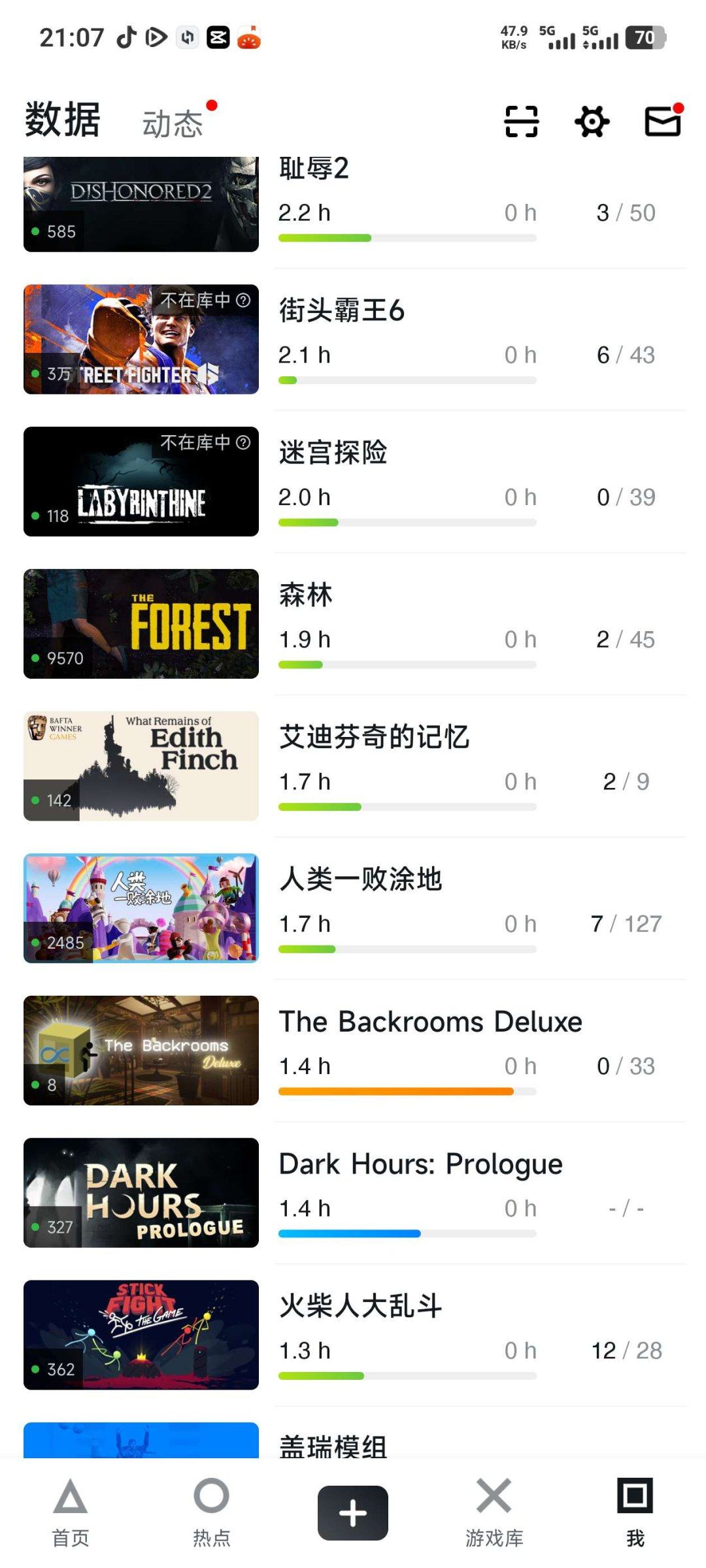Open the 游戏库 game library icon
Viewport: 706px width, 1568px height.
click(494, 1516)
